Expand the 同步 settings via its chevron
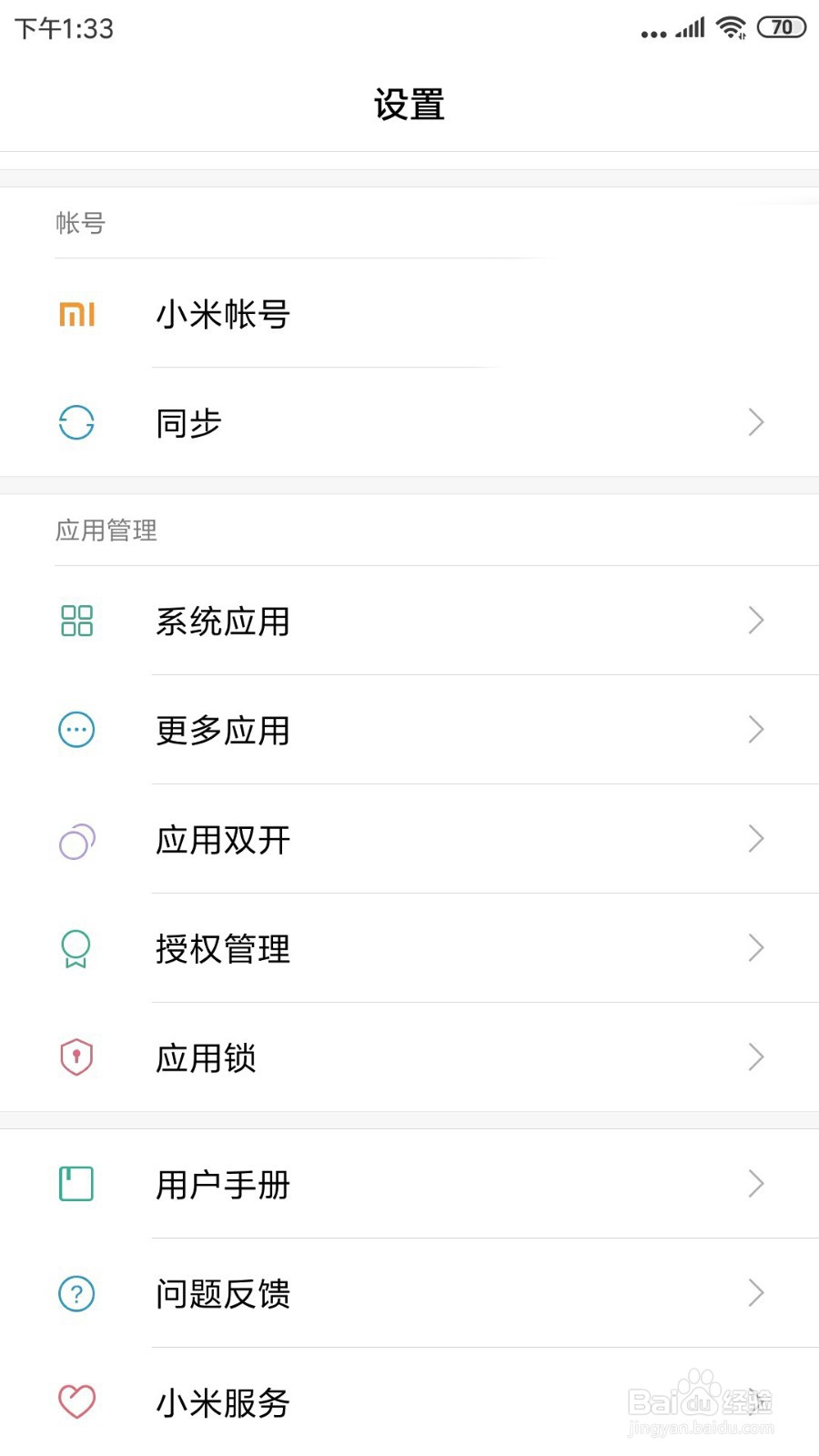Viewport: 819px width, 1456px height. pyautogui.click(x=755, y=422)
